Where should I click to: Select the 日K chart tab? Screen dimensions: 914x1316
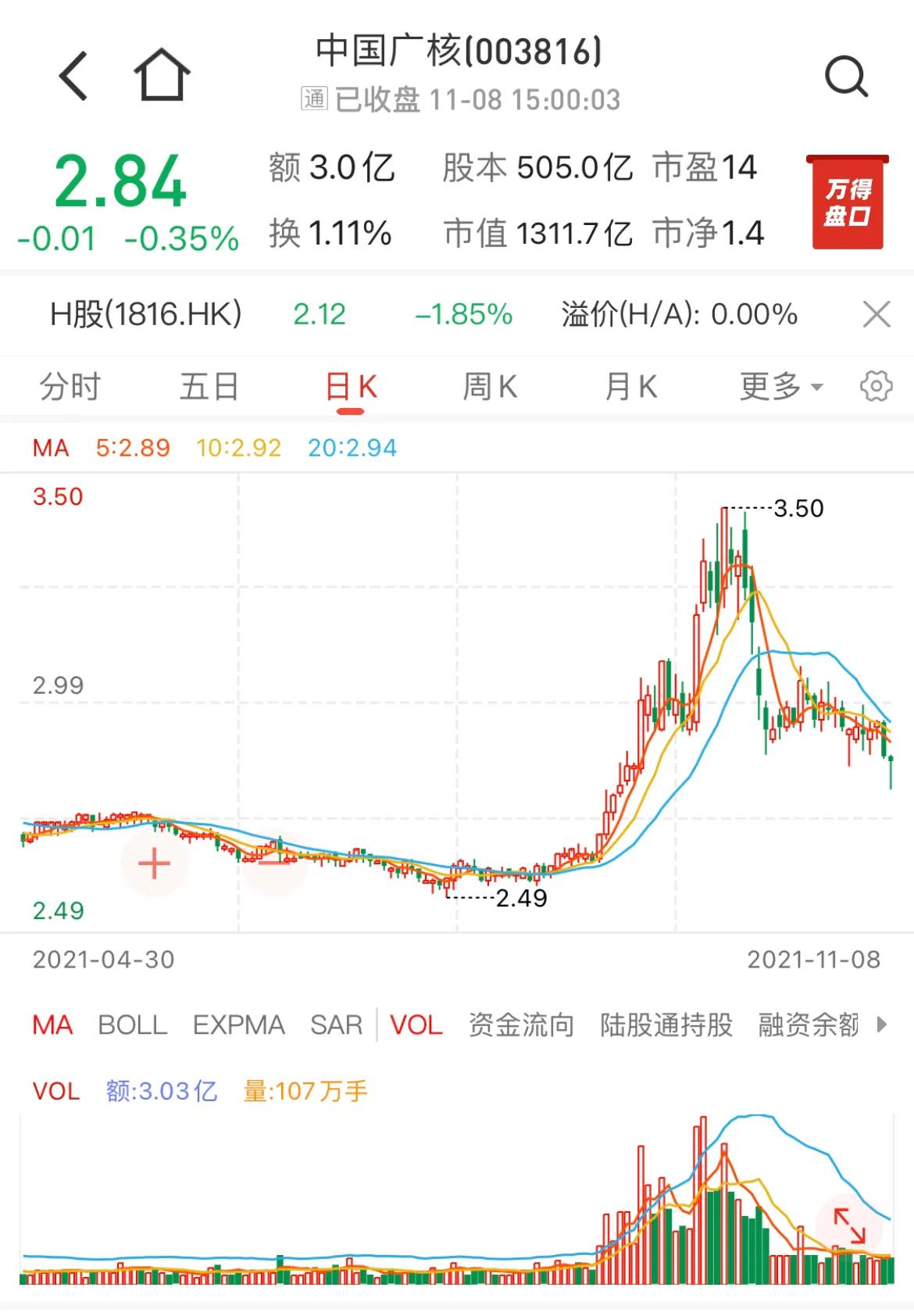click(x=351, y=387)
